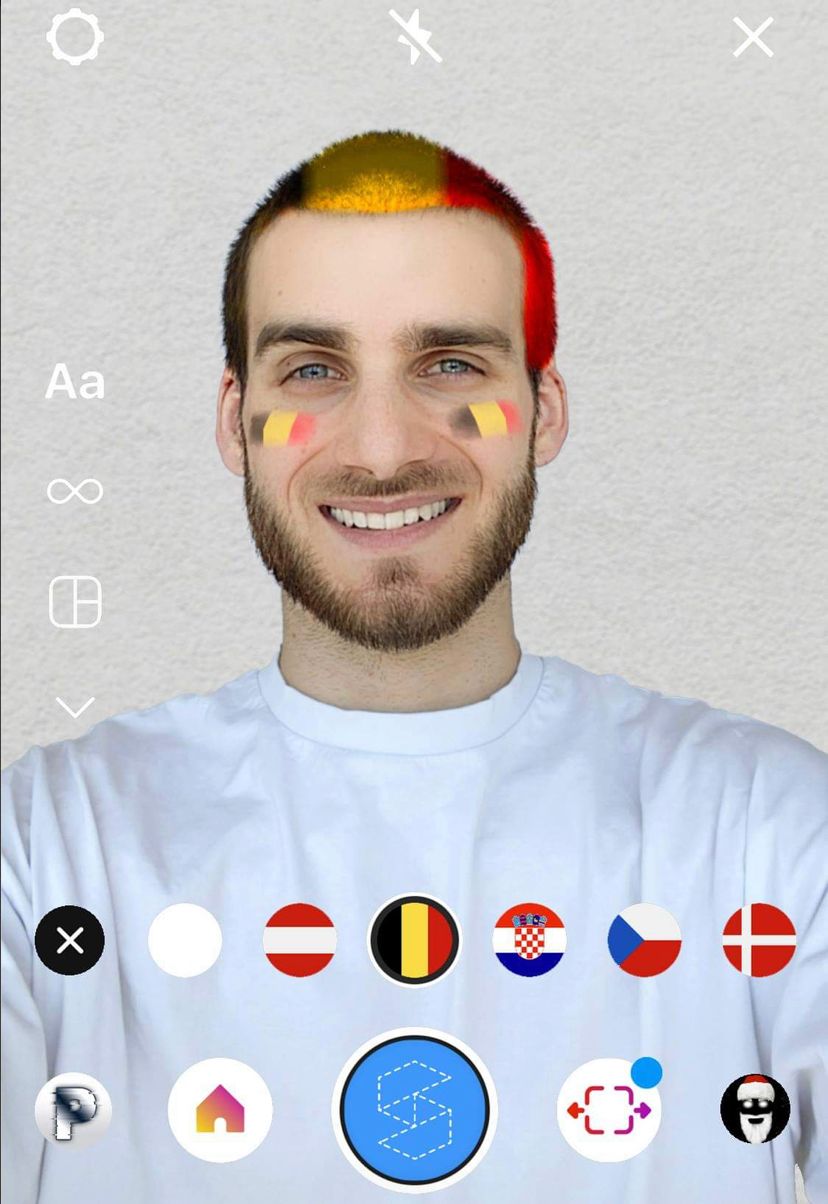Capture with the blue shutter button

(x=415, y=1110)
